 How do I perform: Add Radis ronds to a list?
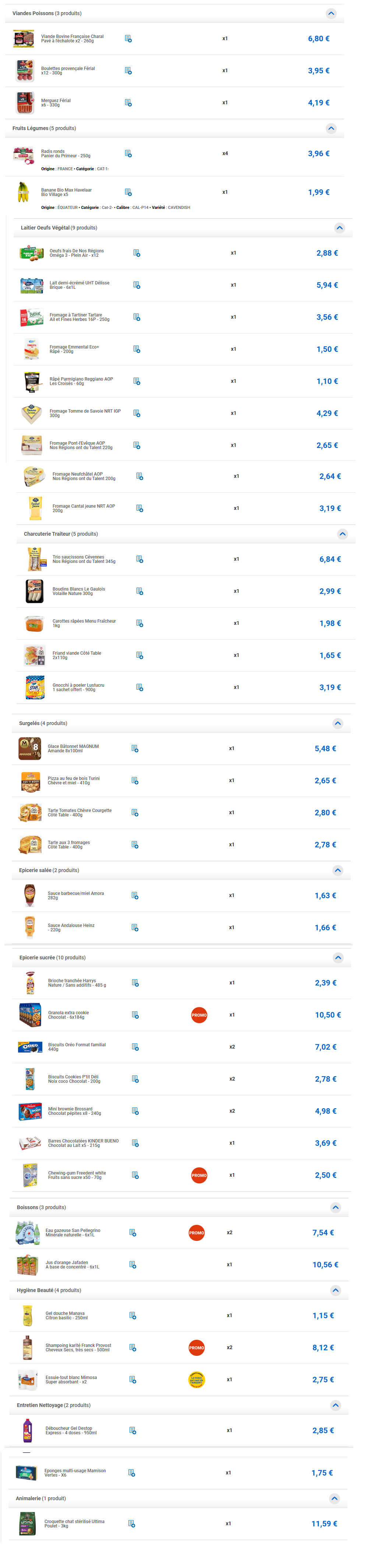[128, 153]
